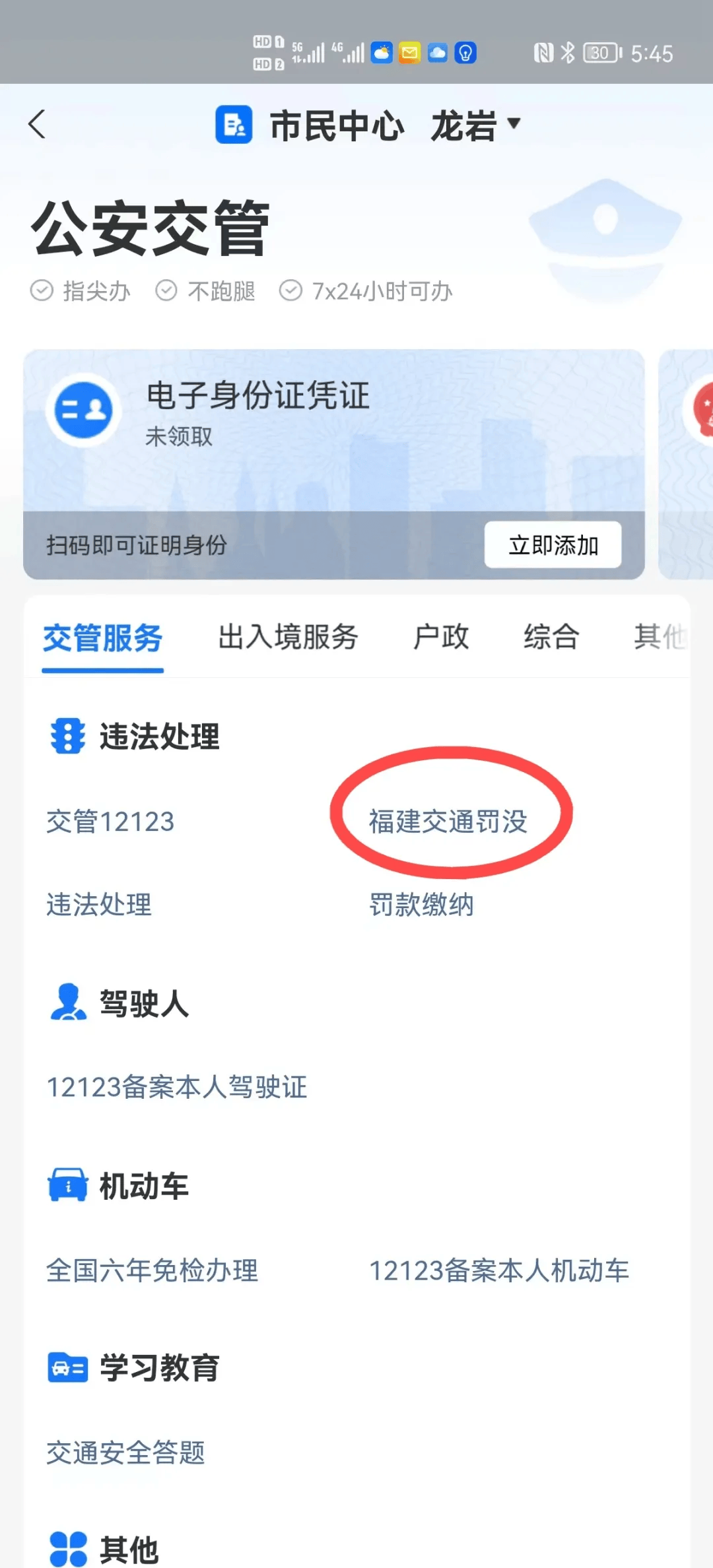Open the 电子身份证凭证 card

[x=257, y=412]
